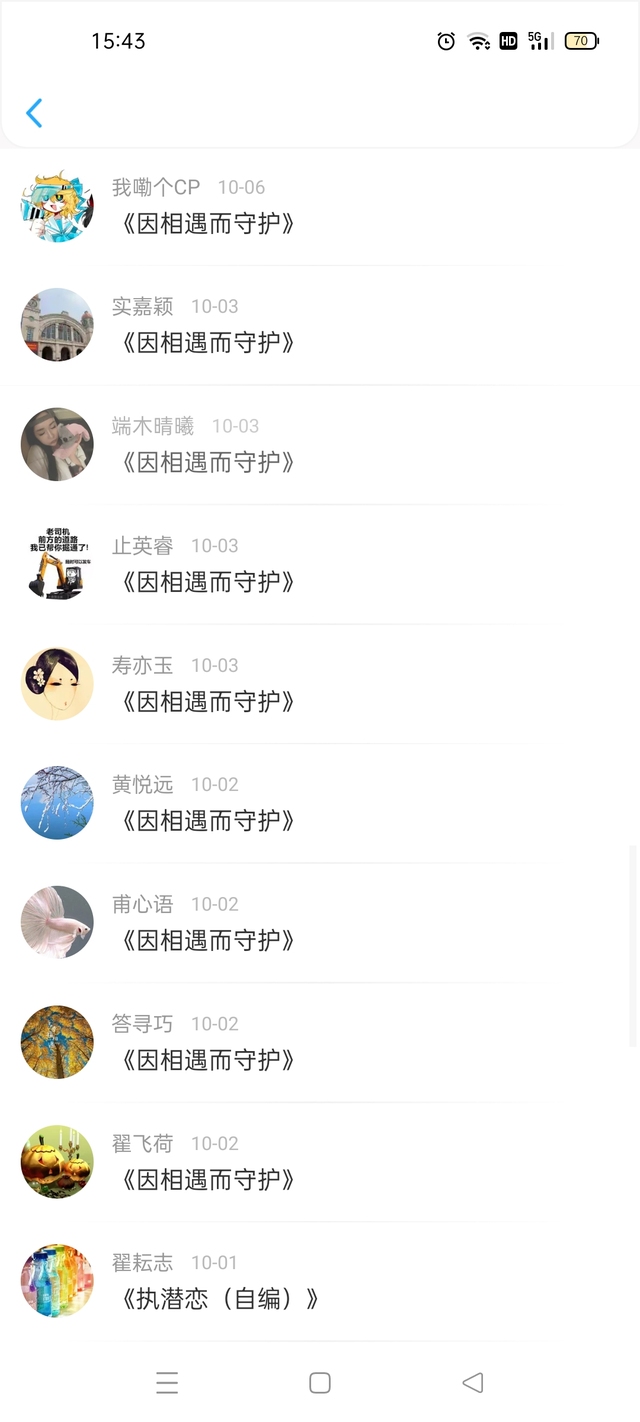640x1422 pixels.
Task: Open the entry from 黄悦远
Action: [209, 821]
